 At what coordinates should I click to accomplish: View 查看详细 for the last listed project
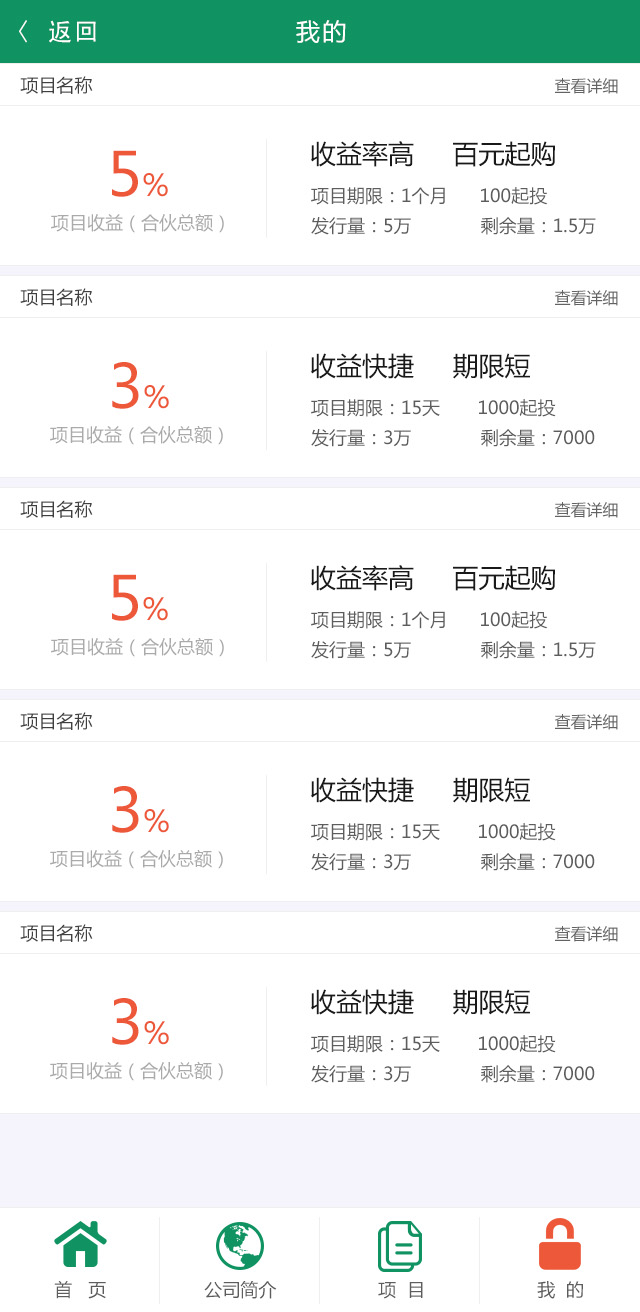(586, 934)
